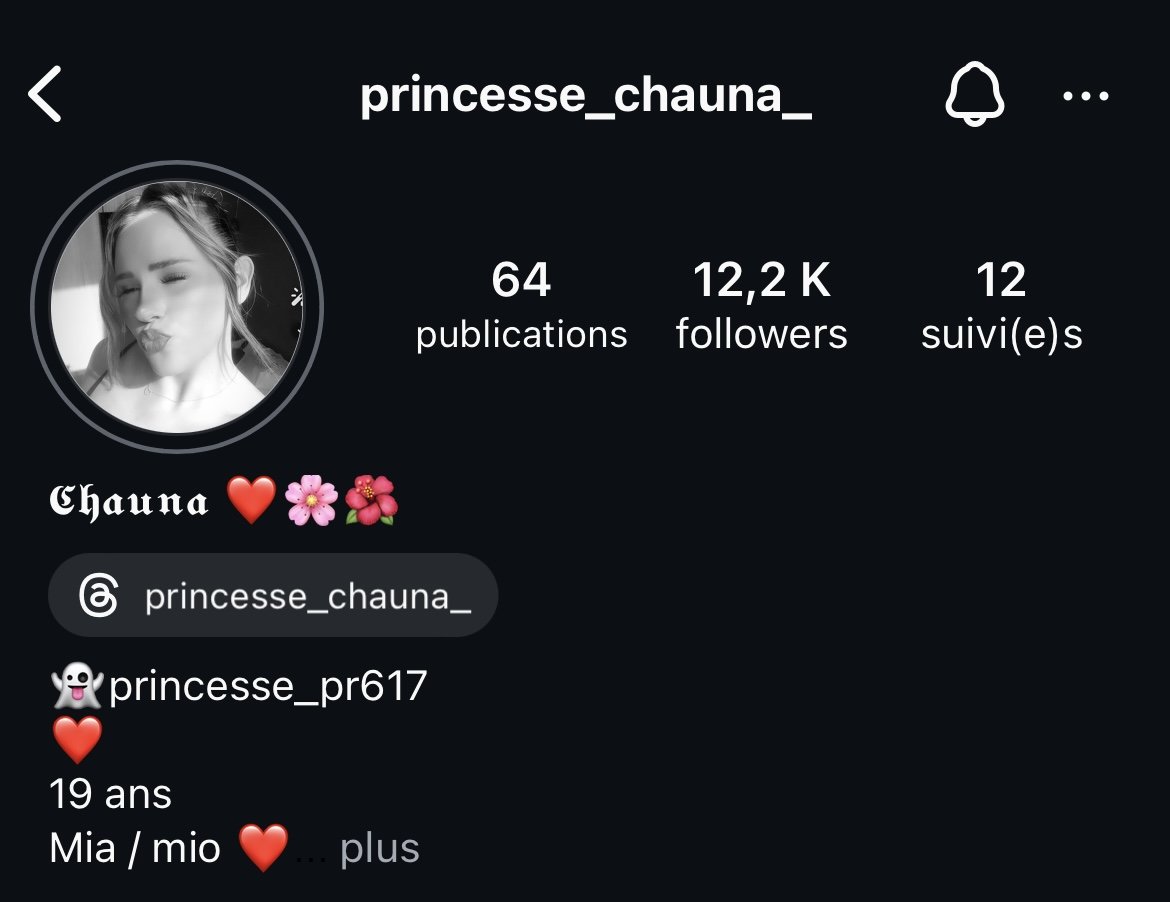Go back using the arrow

click(x=46, y=95)
